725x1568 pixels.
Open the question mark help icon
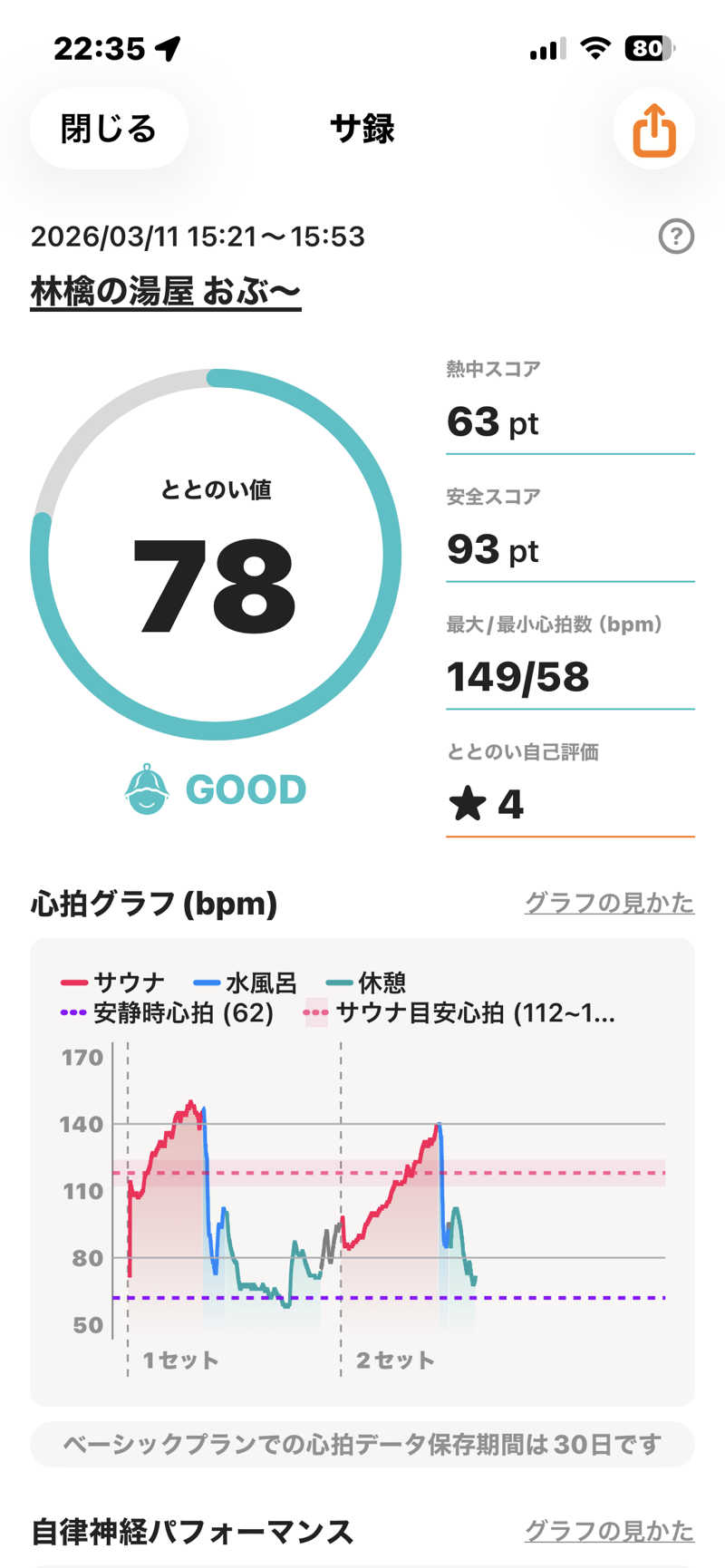(675, 237)
